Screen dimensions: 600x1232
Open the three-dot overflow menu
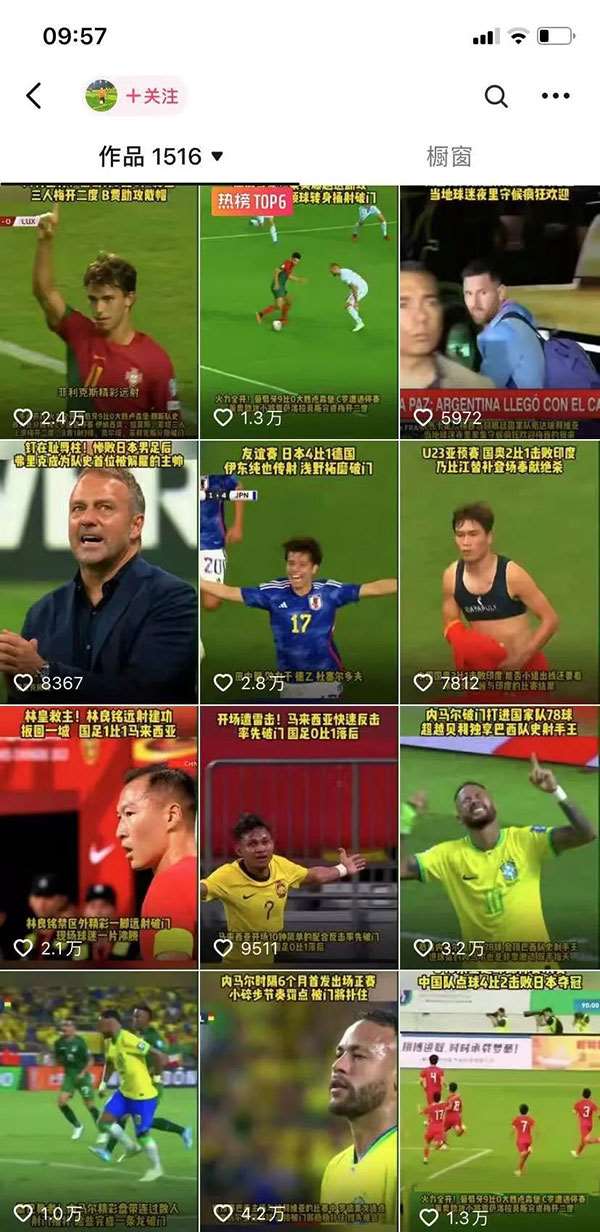[555, 96]
